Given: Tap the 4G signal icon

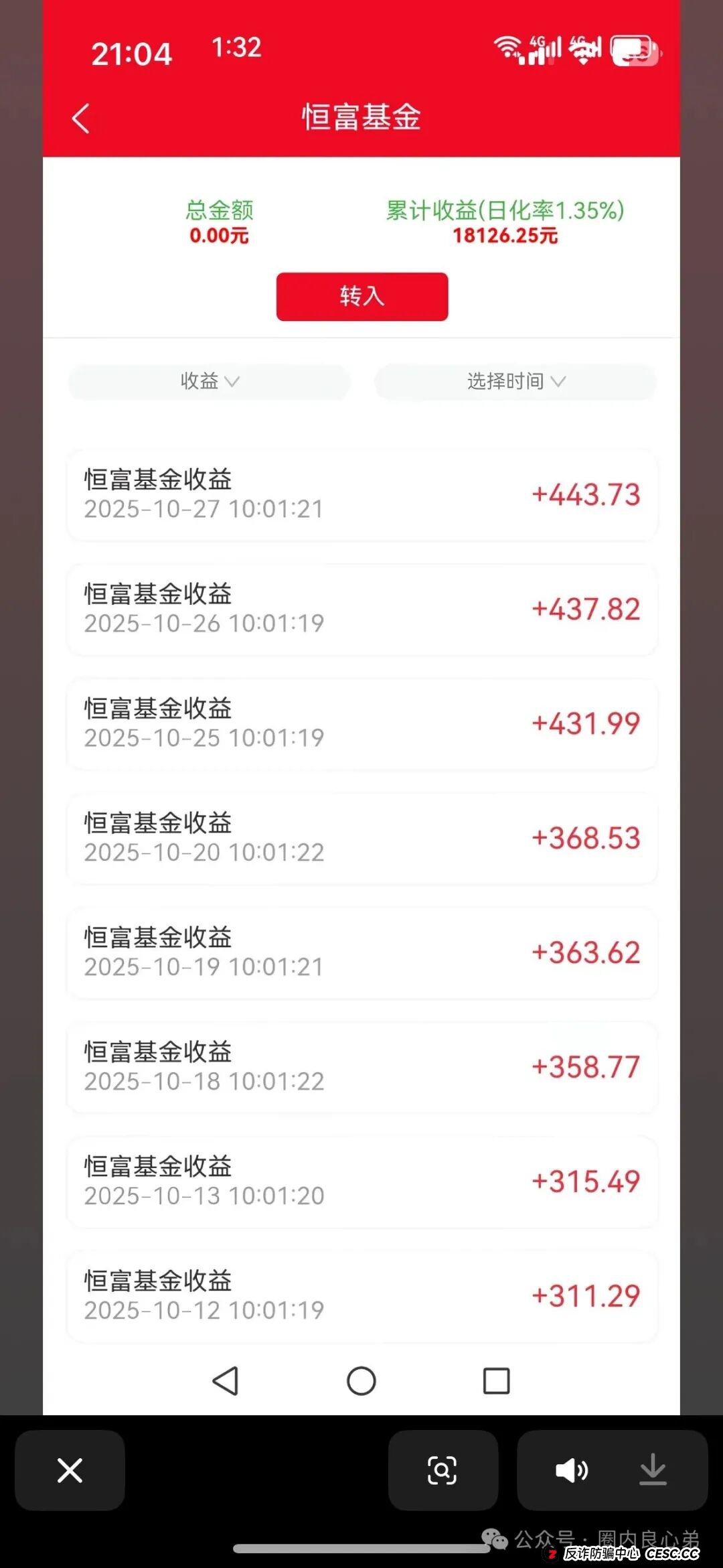Looking at the screenshot, I should 544,48.
